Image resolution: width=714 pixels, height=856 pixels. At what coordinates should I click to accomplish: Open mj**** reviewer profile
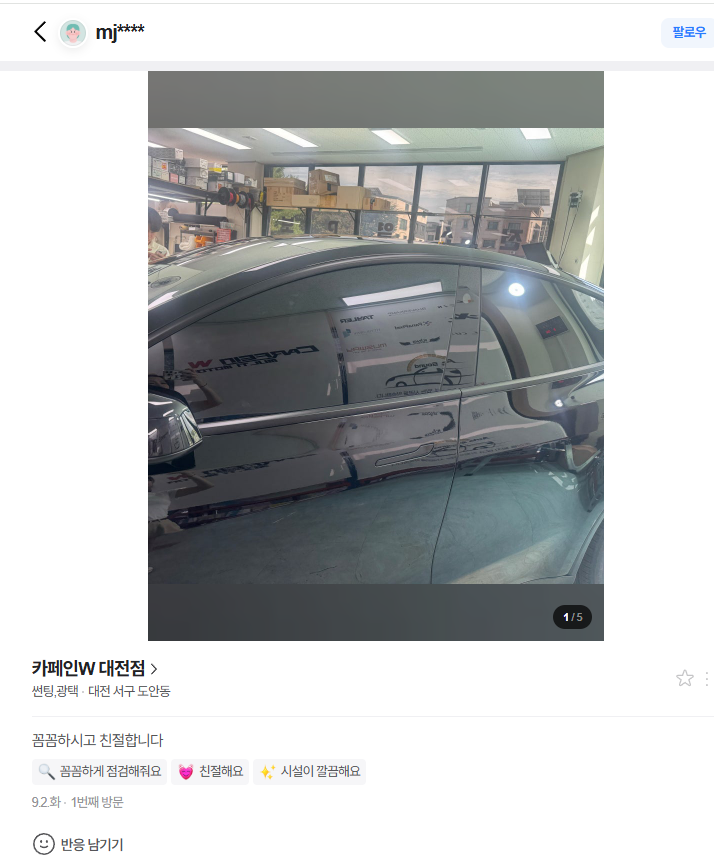coord(119,32)
